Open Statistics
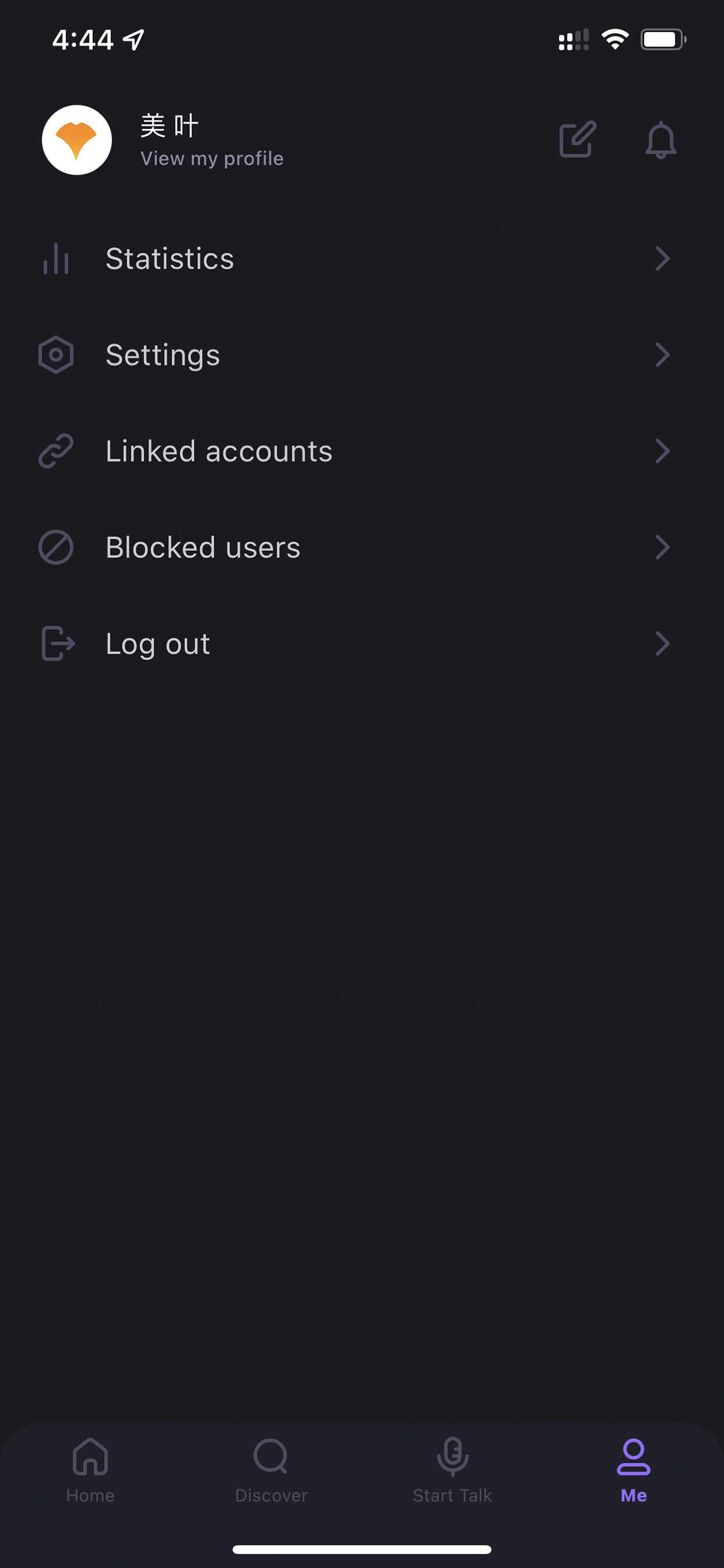Viewport: 724px width, 1568px height. click(362, 259)
